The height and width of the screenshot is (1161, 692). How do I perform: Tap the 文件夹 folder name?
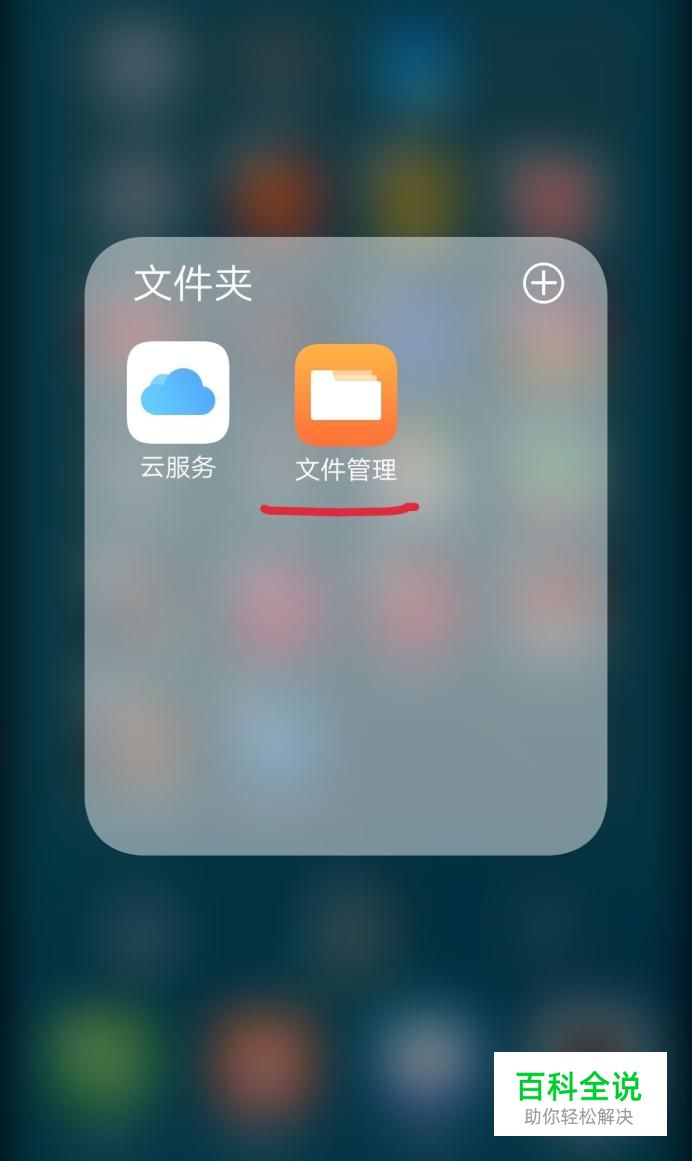click(193, 284)
